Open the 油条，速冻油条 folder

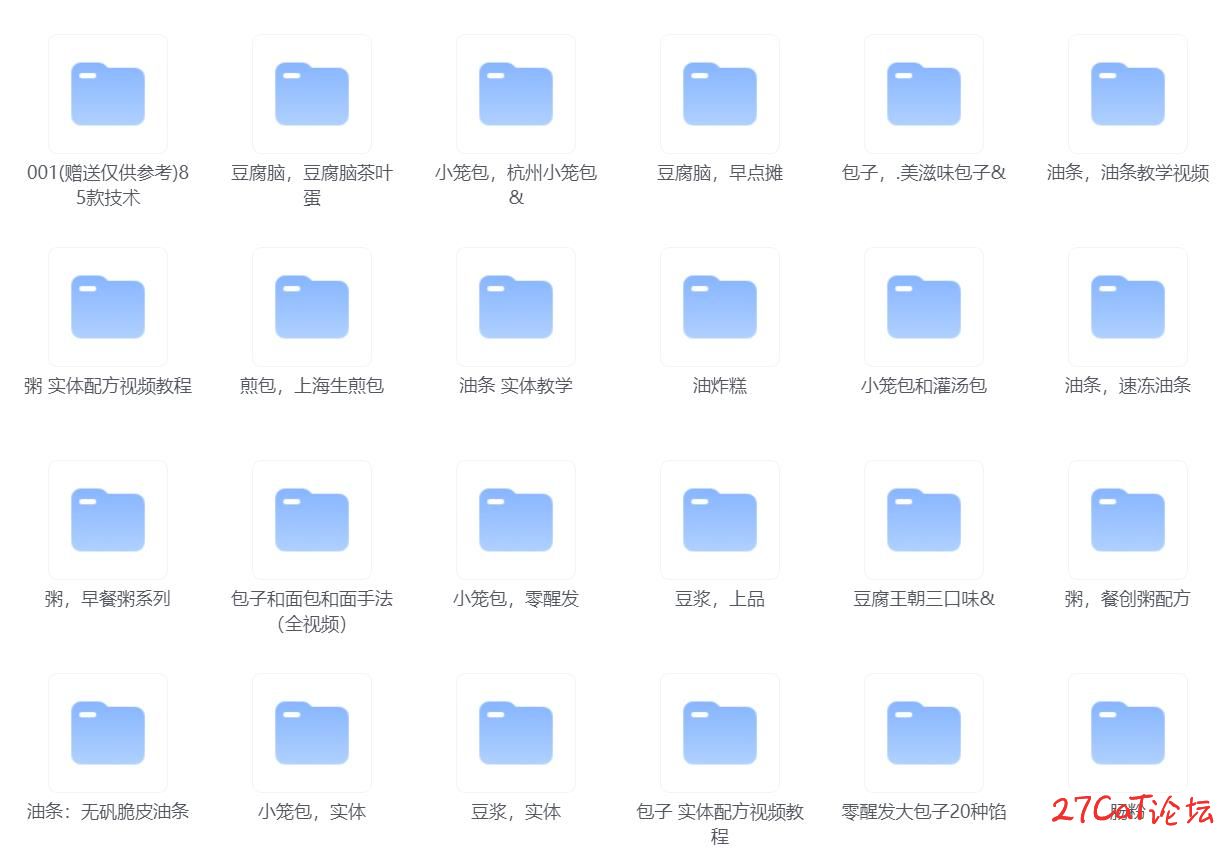(x=1128, y=307)
